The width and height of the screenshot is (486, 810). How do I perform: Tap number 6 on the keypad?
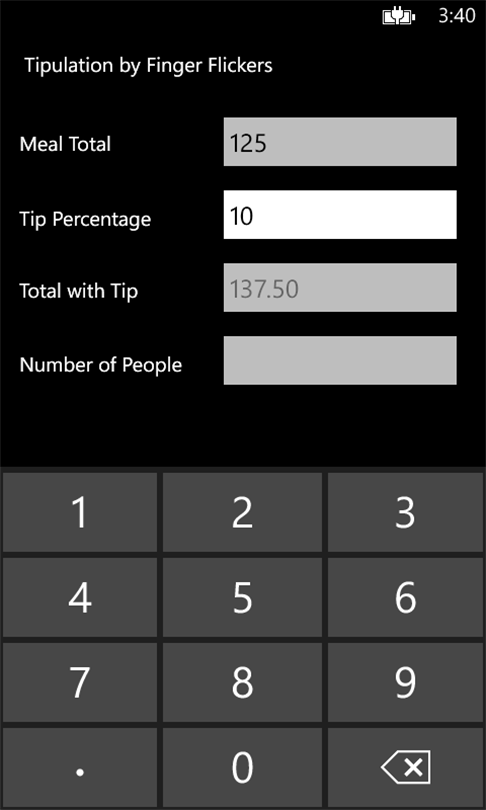pos(405,597)
